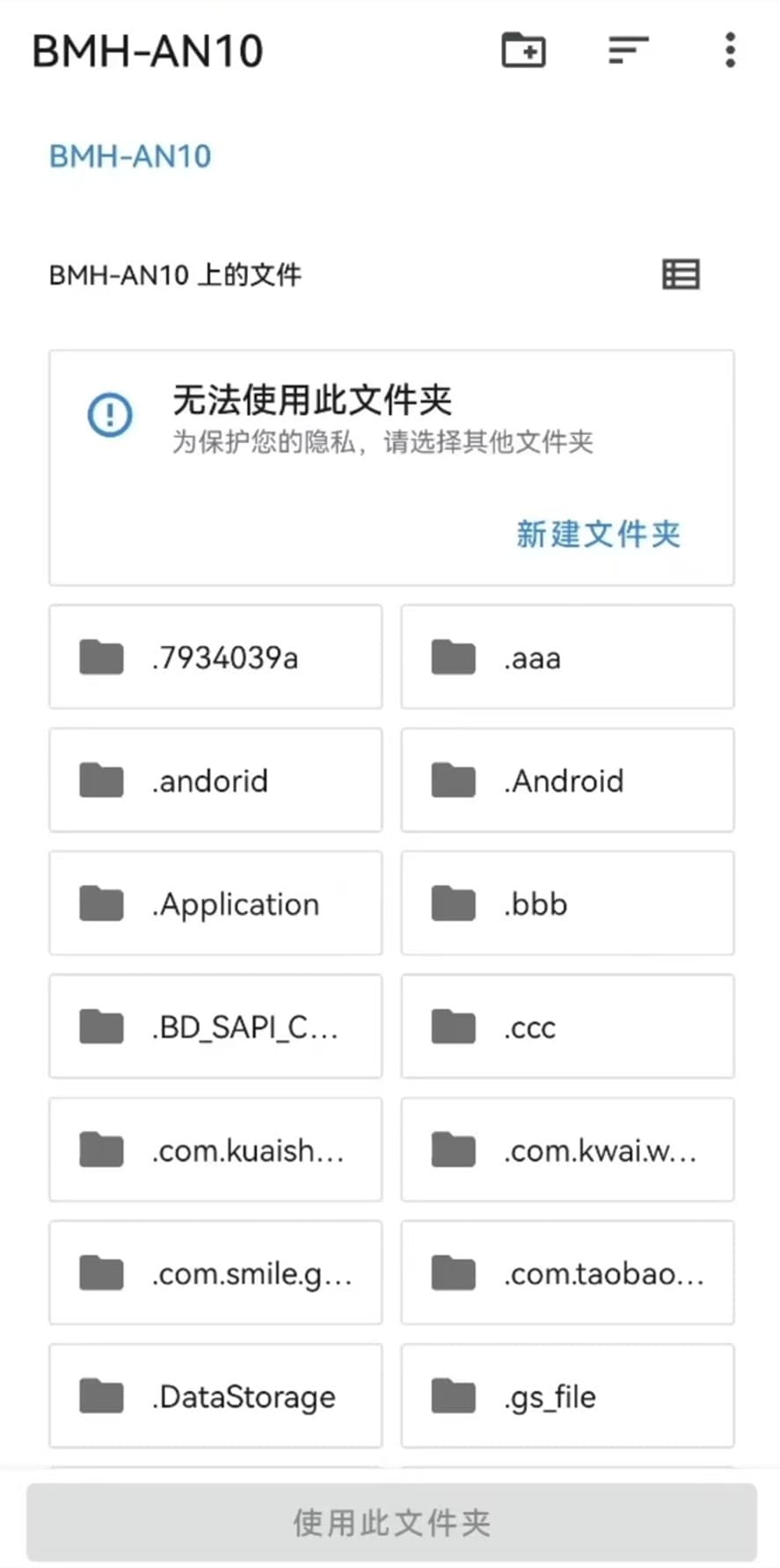Open the .andorid folder
The image size is (780, 1568).
click(215, 780)
